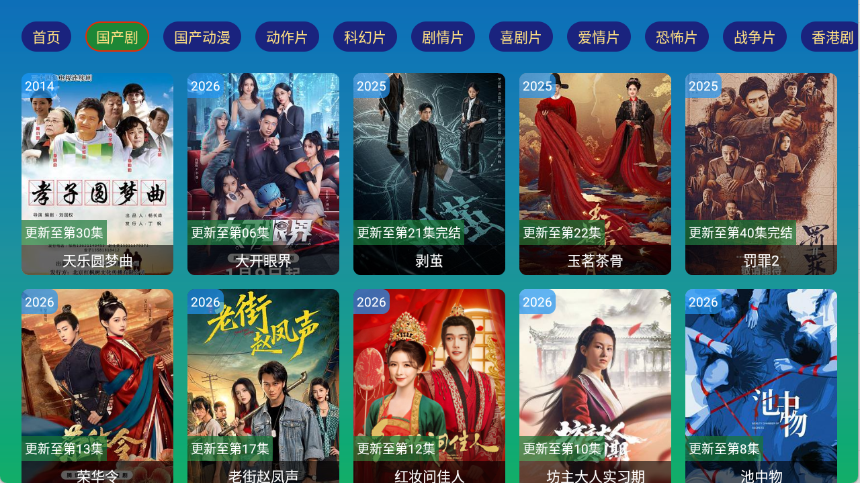Open the 池中物 series card

point(761,385)
